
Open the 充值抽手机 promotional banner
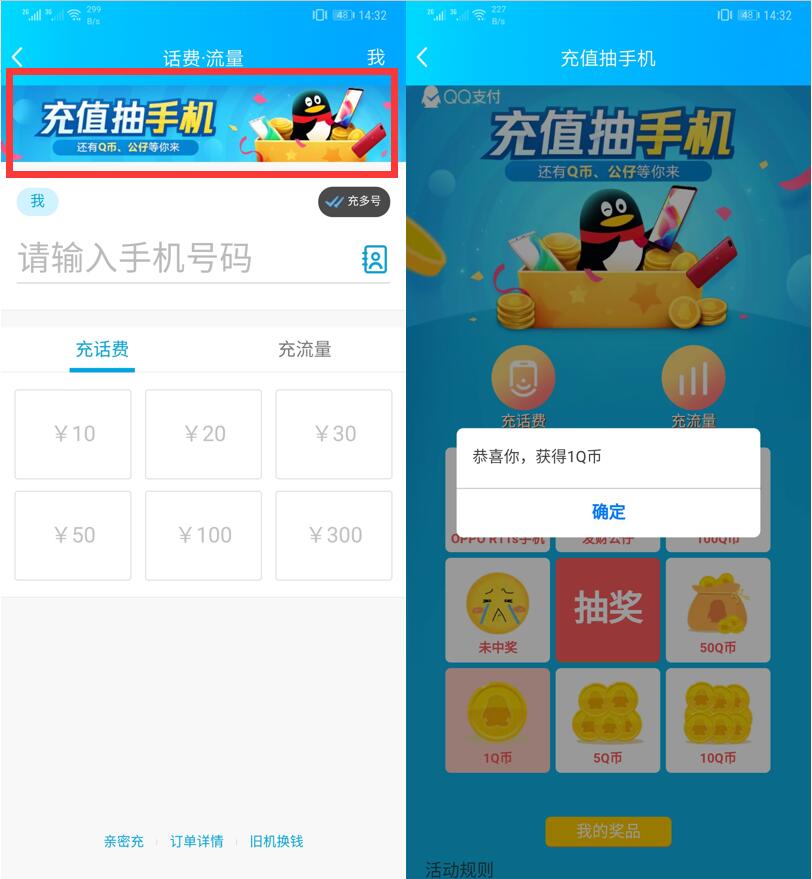click(x=202, y=124)
